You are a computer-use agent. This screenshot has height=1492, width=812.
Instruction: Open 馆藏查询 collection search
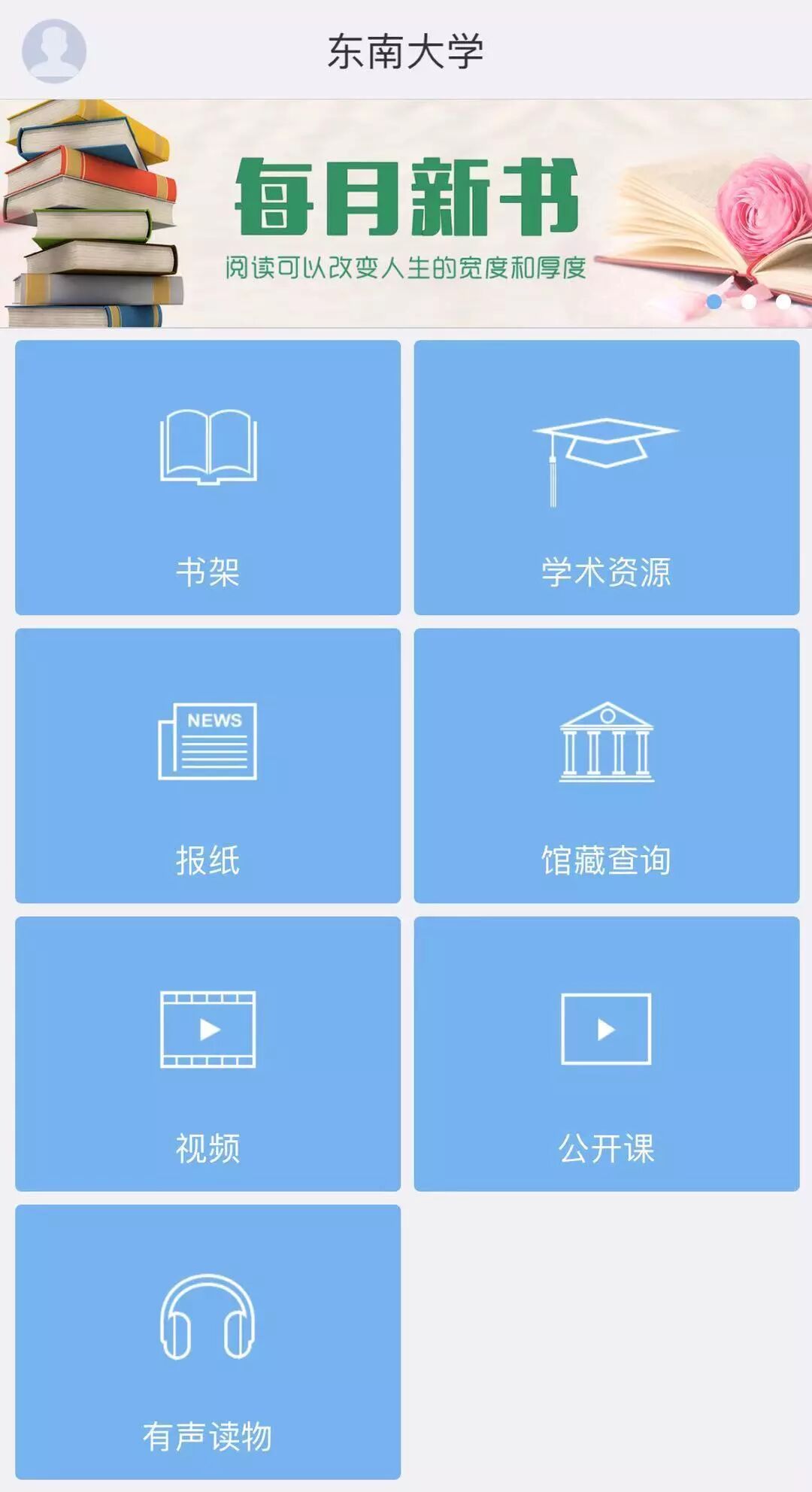[606, 766]
